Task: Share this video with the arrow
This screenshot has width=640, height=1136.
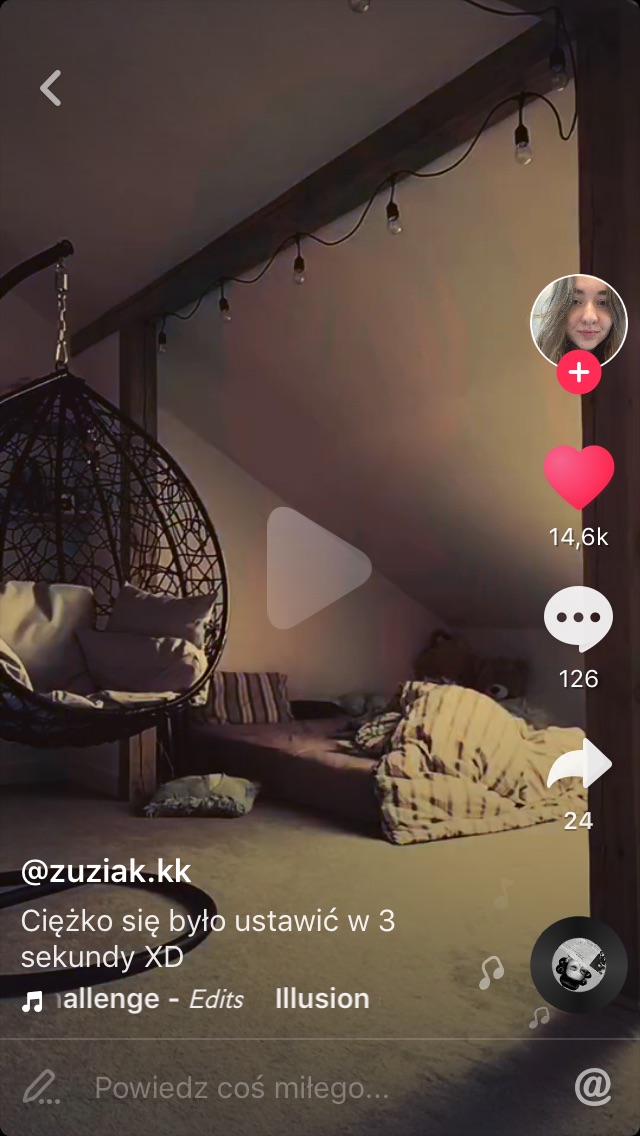Action: (579, 766)
